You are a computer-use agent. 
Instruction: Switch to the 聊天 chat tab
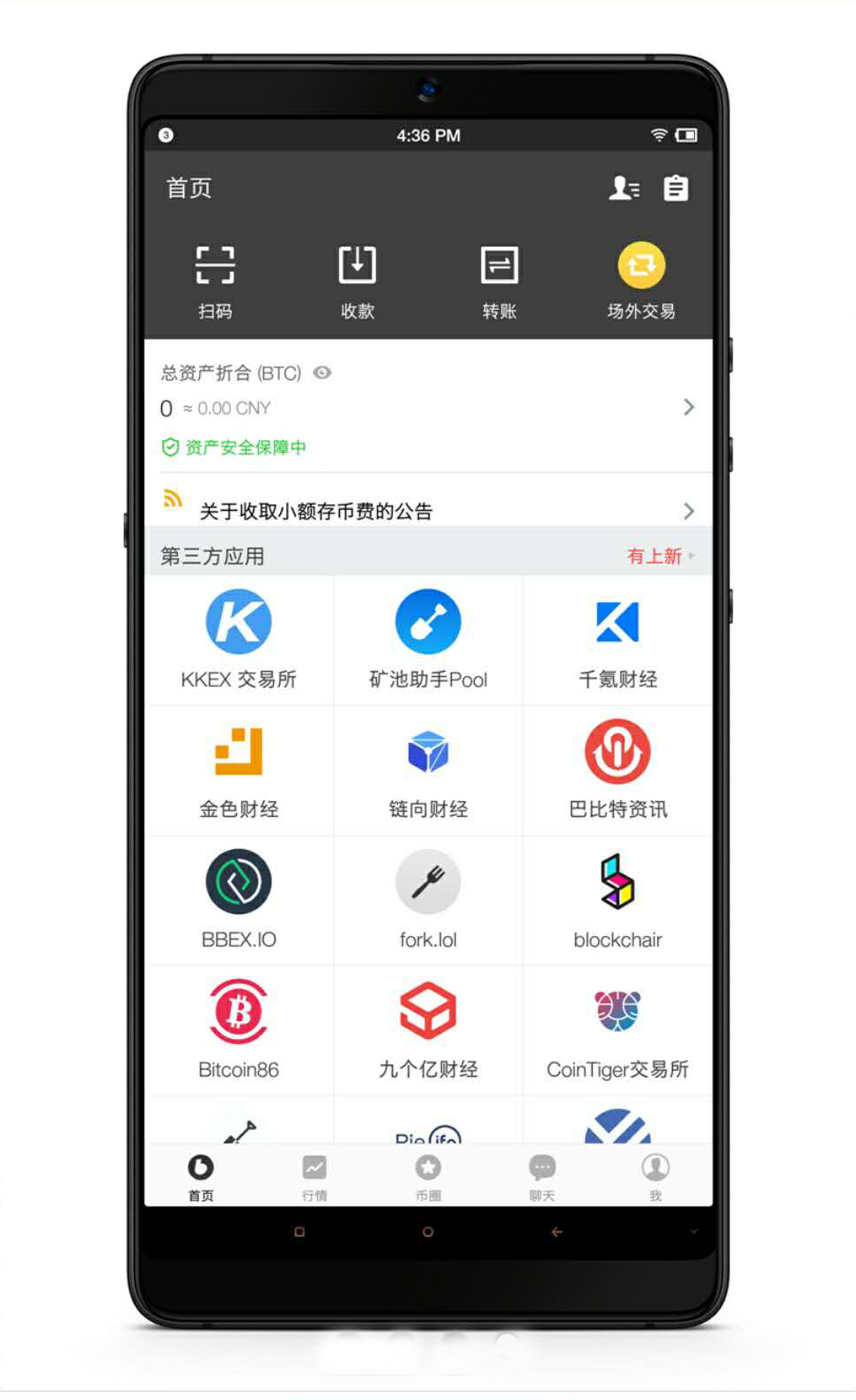pyautogui.click(x=542, y=1176)
